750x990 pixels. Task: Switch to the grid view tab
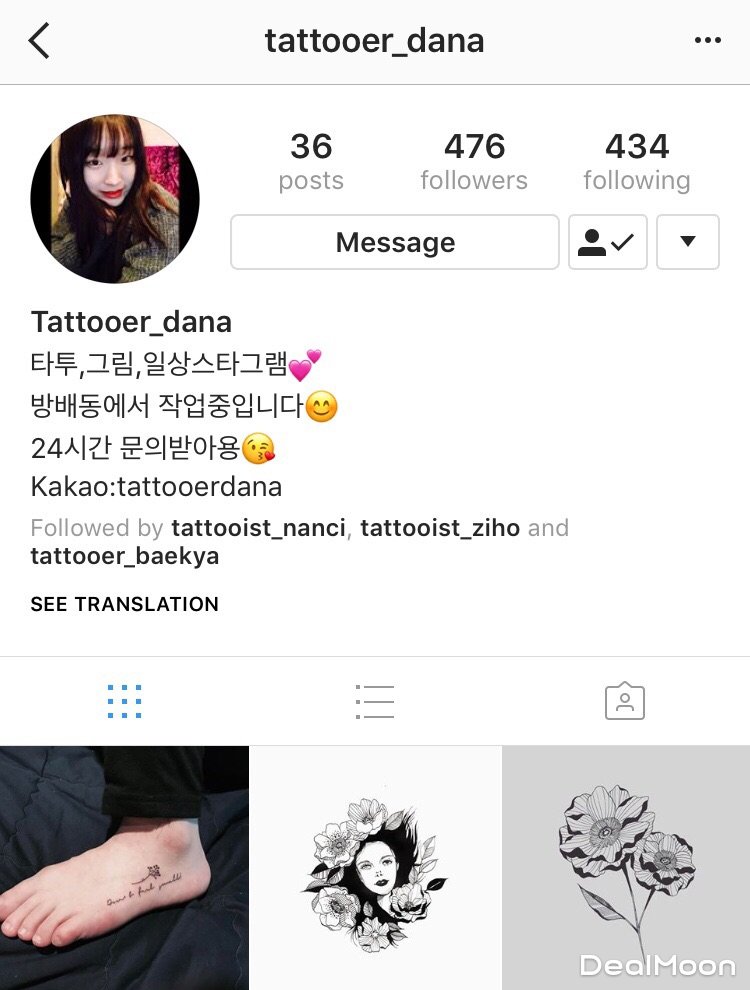pos(124,702)
